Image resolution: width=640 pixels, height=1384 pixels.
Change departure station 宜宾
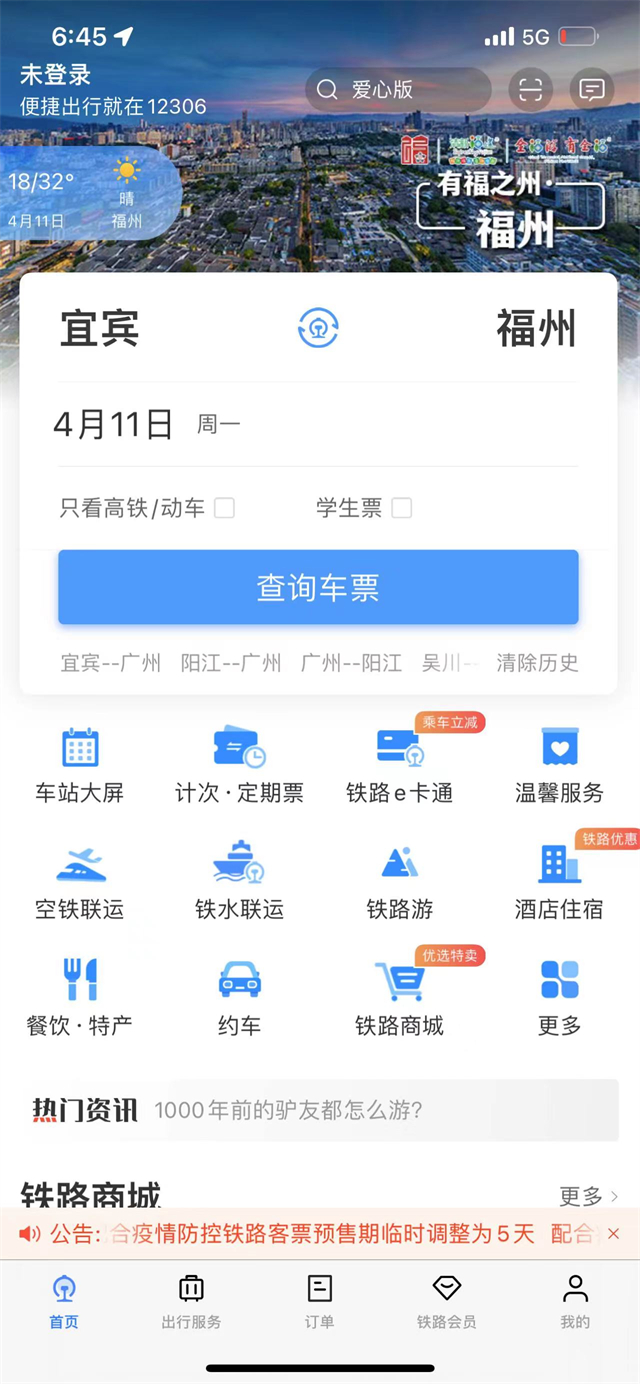(99, 328)
